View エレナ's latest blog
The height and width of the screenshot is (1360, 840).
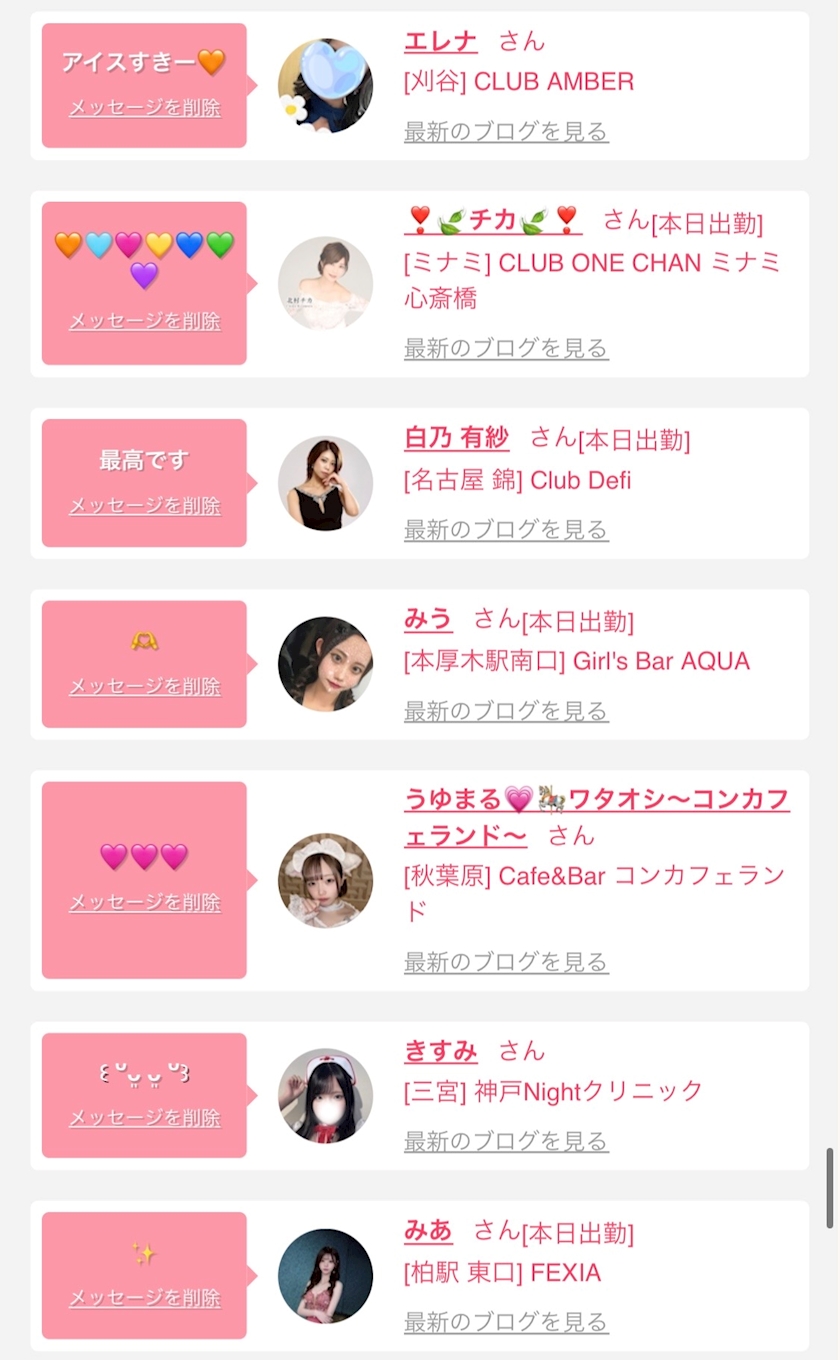[x=506, y=131]
